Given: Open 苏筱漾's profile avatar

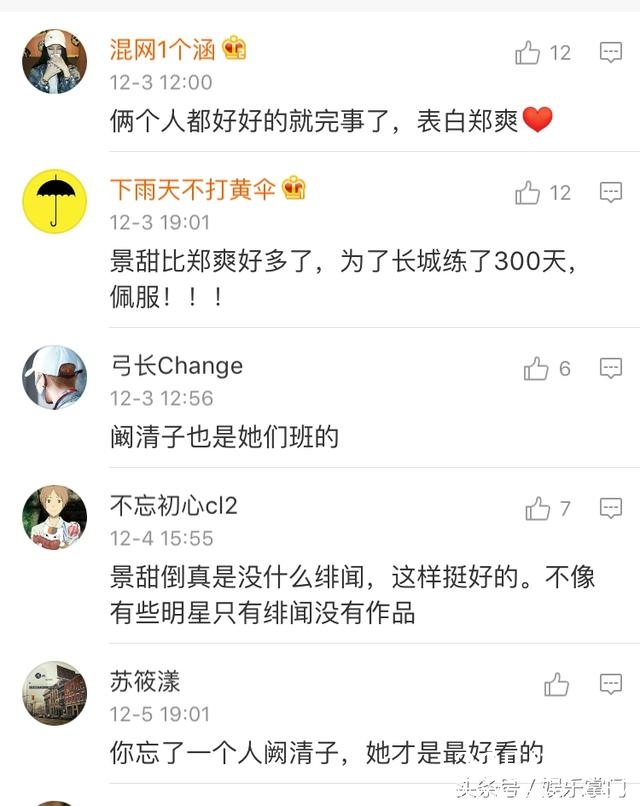Looking at the screenshot, I should [x=54, y=694].
